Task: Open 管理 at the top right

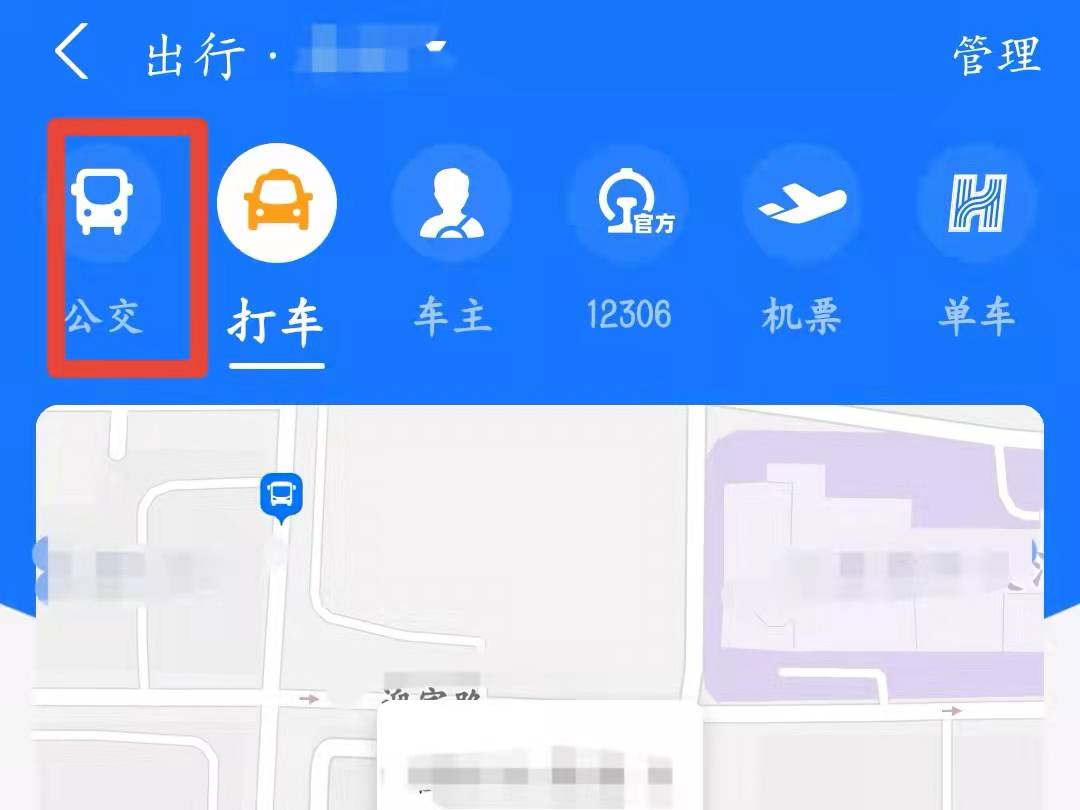Action: (996, 55)
